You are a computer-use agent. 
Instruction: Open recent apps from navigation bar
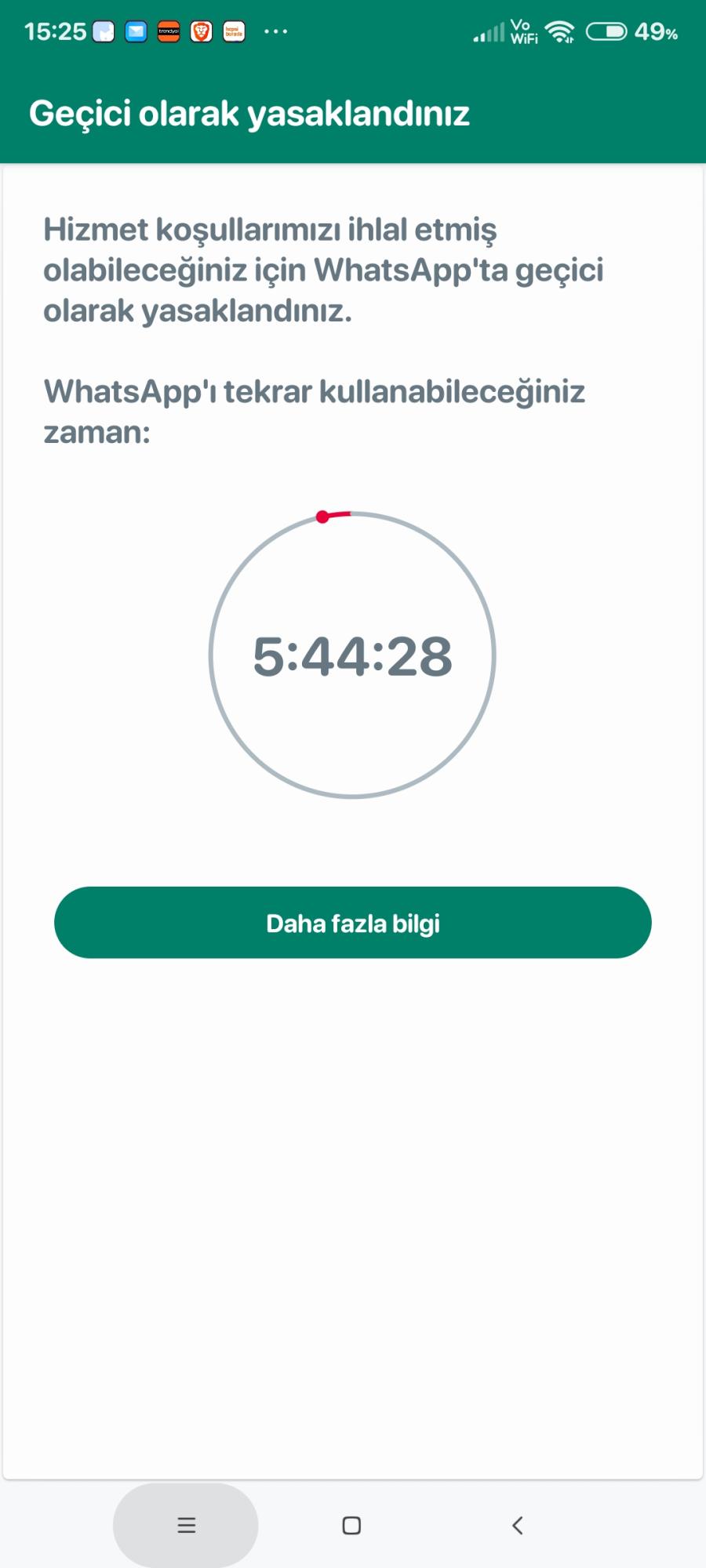186,1525
